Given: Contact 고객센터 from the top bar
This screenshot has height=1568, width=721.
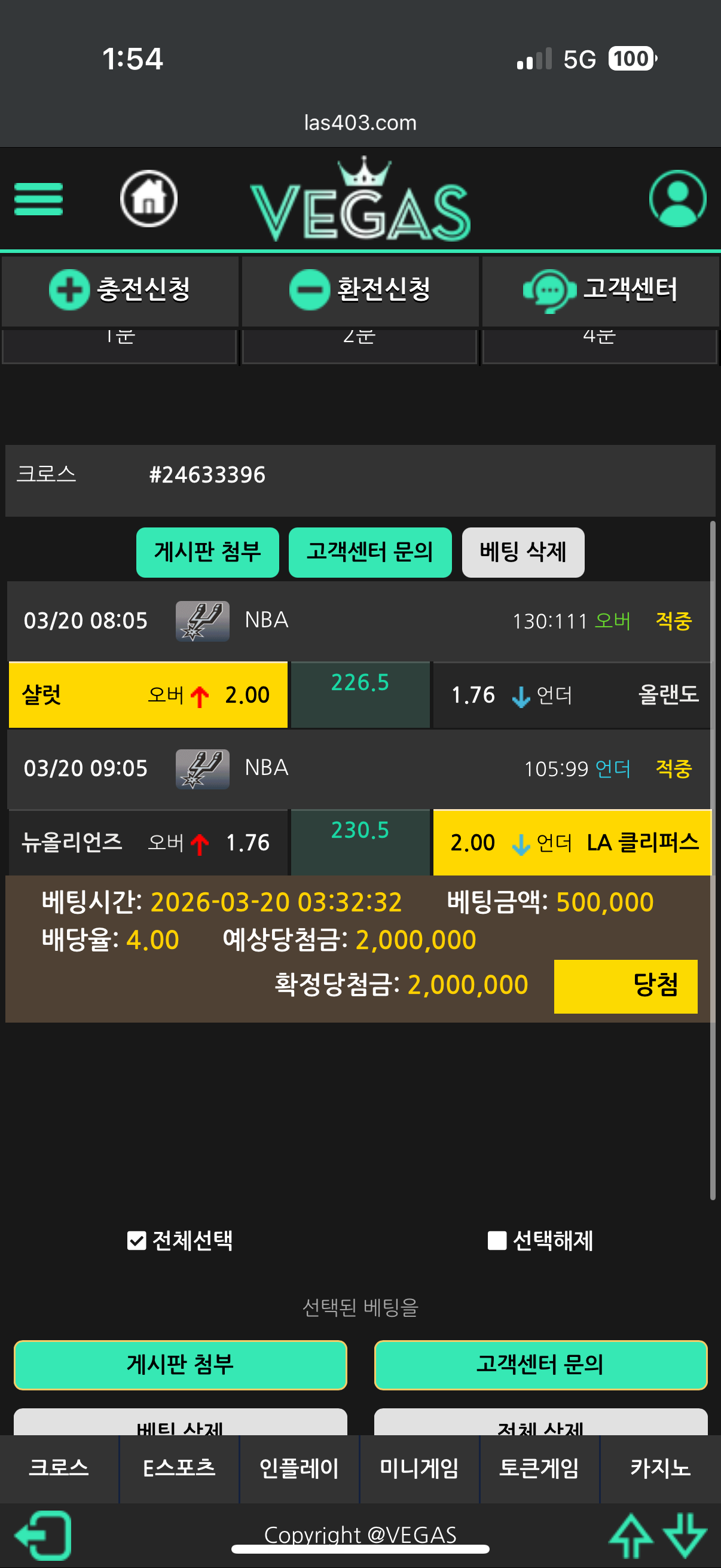Looking at the screenshot, I should [600, 289].
